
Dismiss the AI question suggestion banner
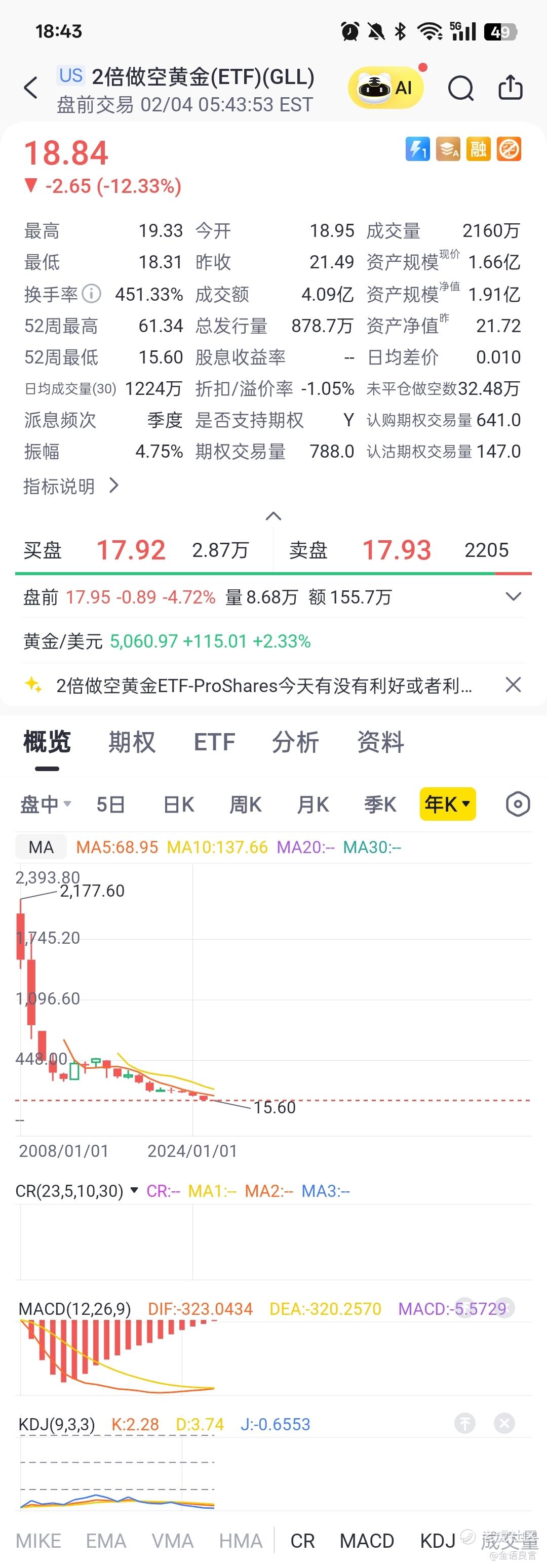[514, 685]
